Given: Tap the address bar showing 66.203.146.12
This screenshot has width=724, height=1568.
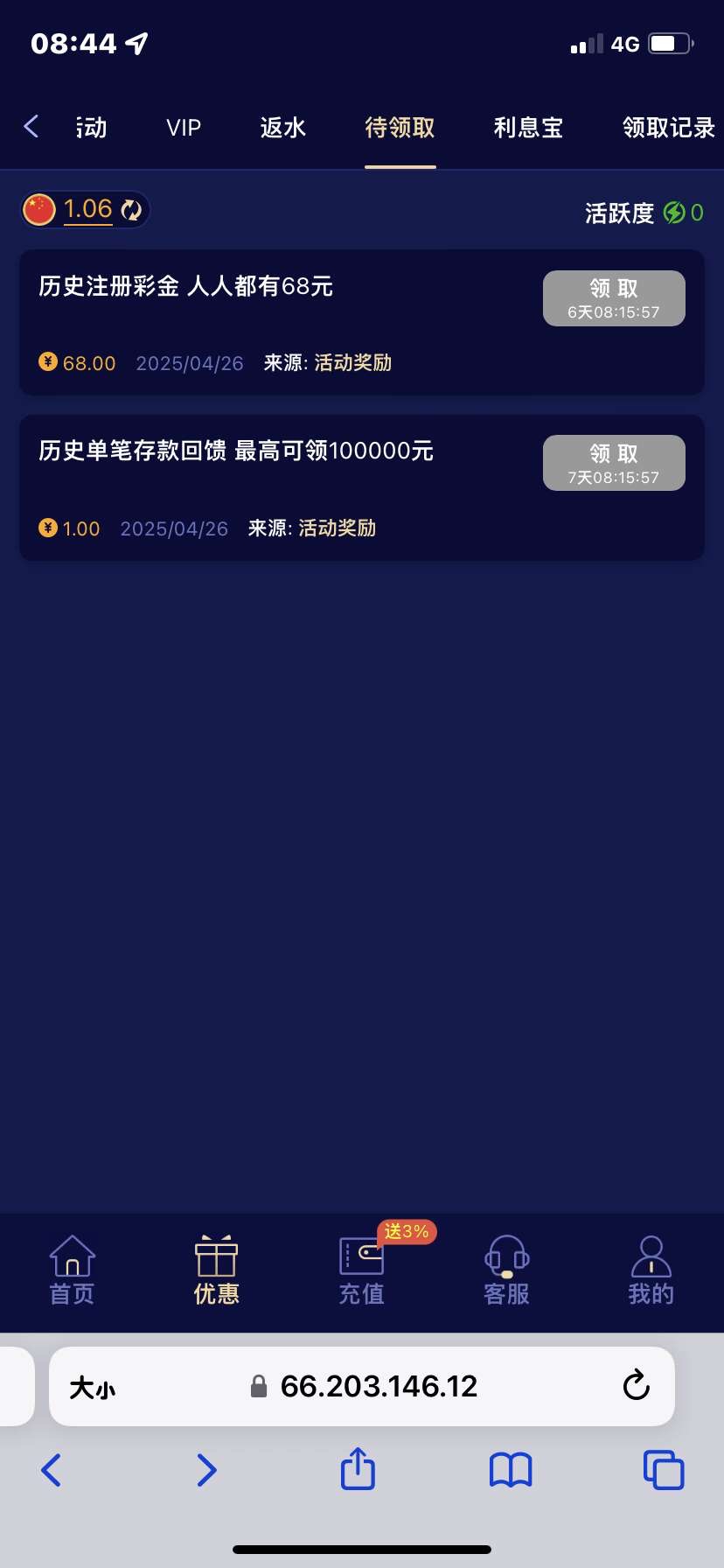Looking at the screenshot, I should [x=378, y=1386].
